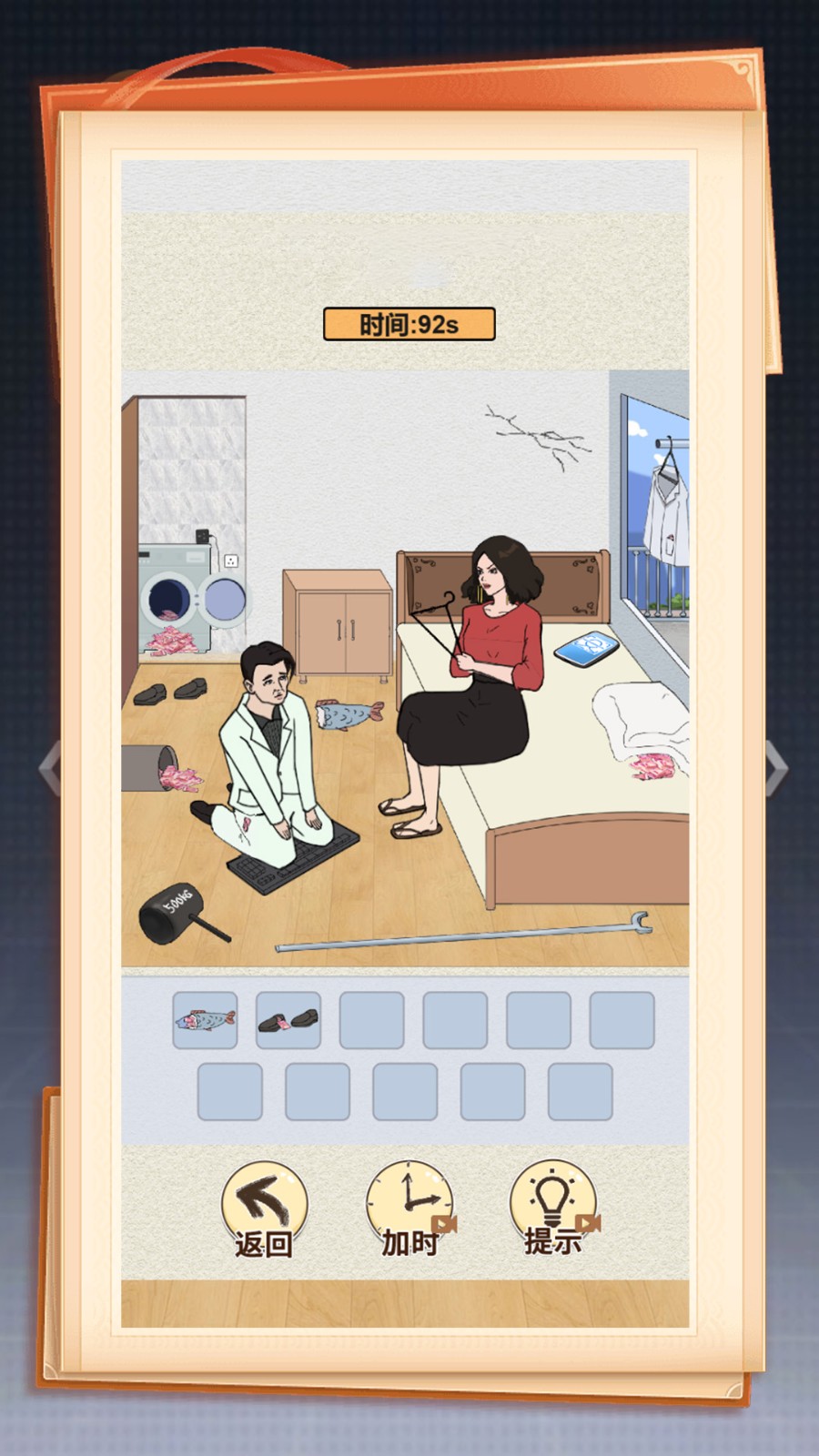Select the found fish inventory slot
Screen dimensions: 819x1456
click(205, 1020)
